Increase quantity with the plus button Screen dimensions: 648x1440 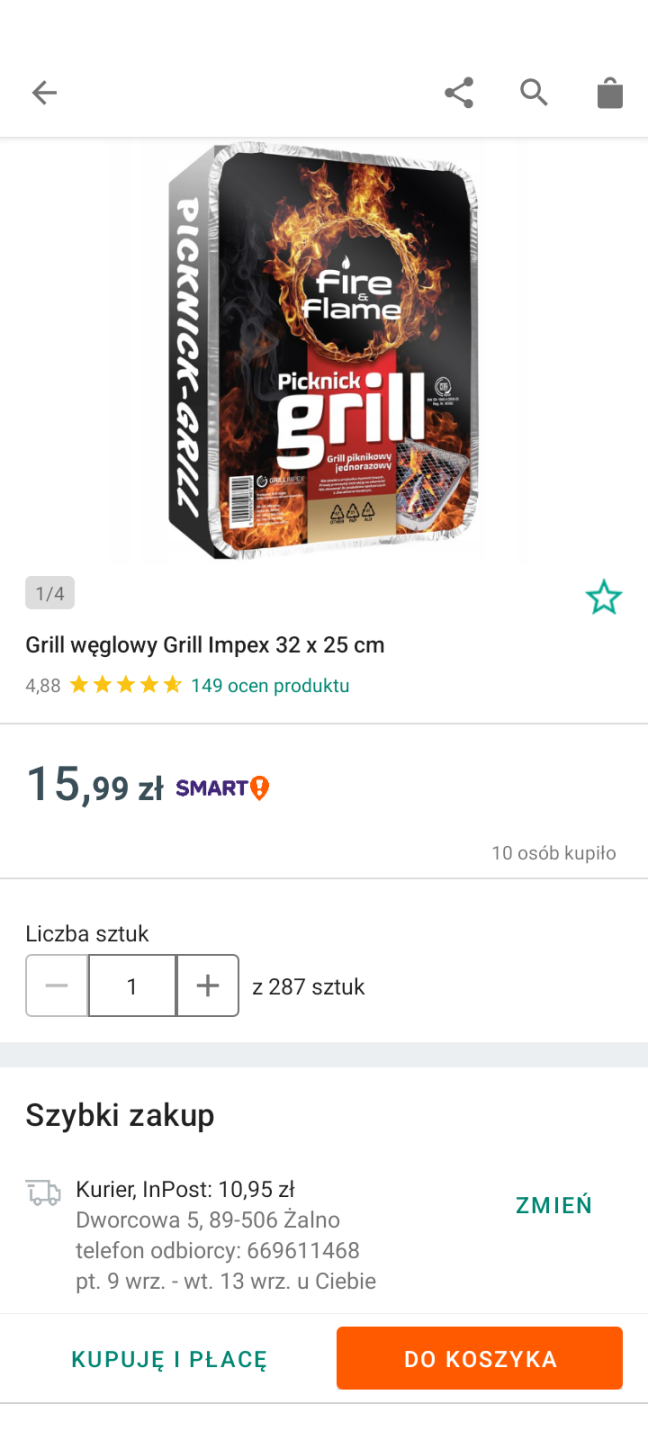(208, 986)
